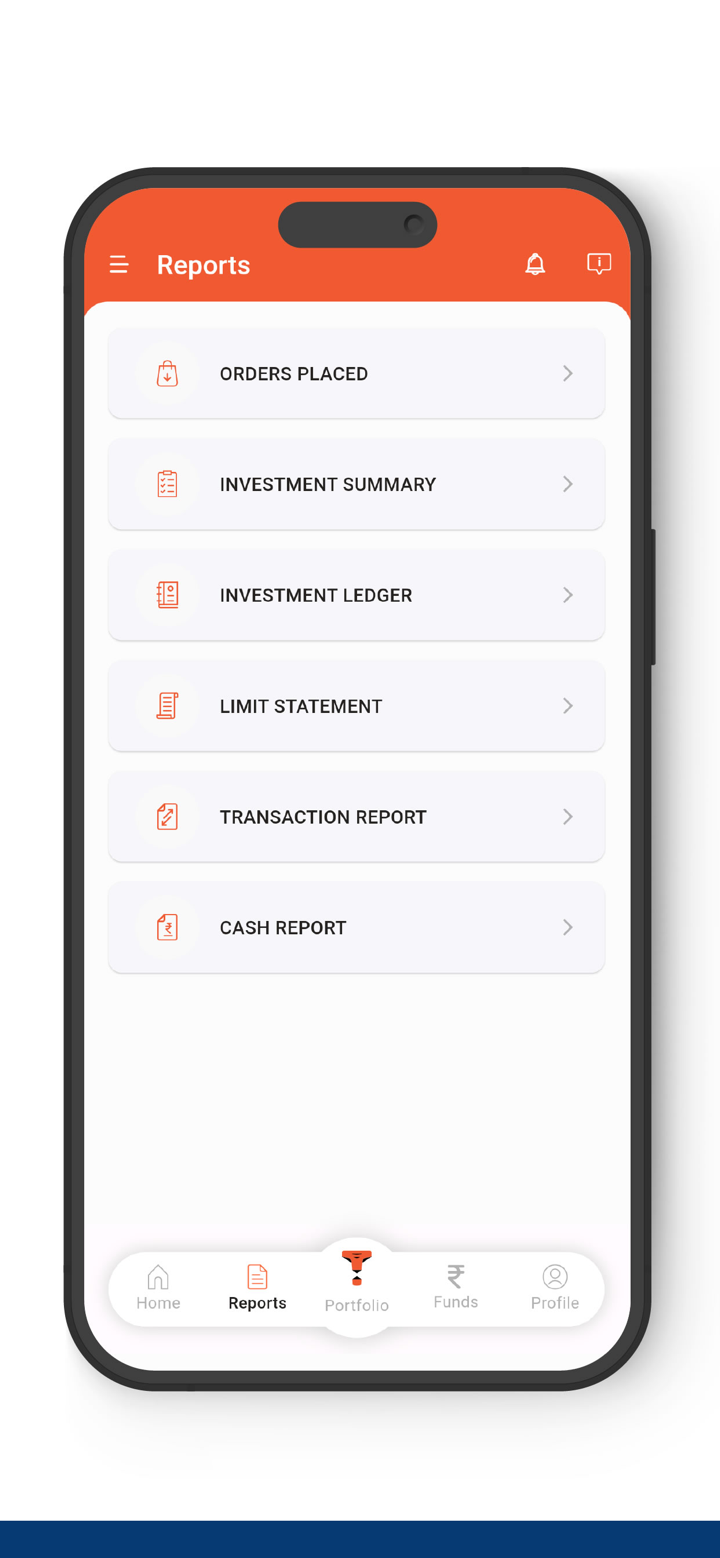
Task: Tap the Reports title in the header
Action: pyautogui.click(x=203, y=264)
